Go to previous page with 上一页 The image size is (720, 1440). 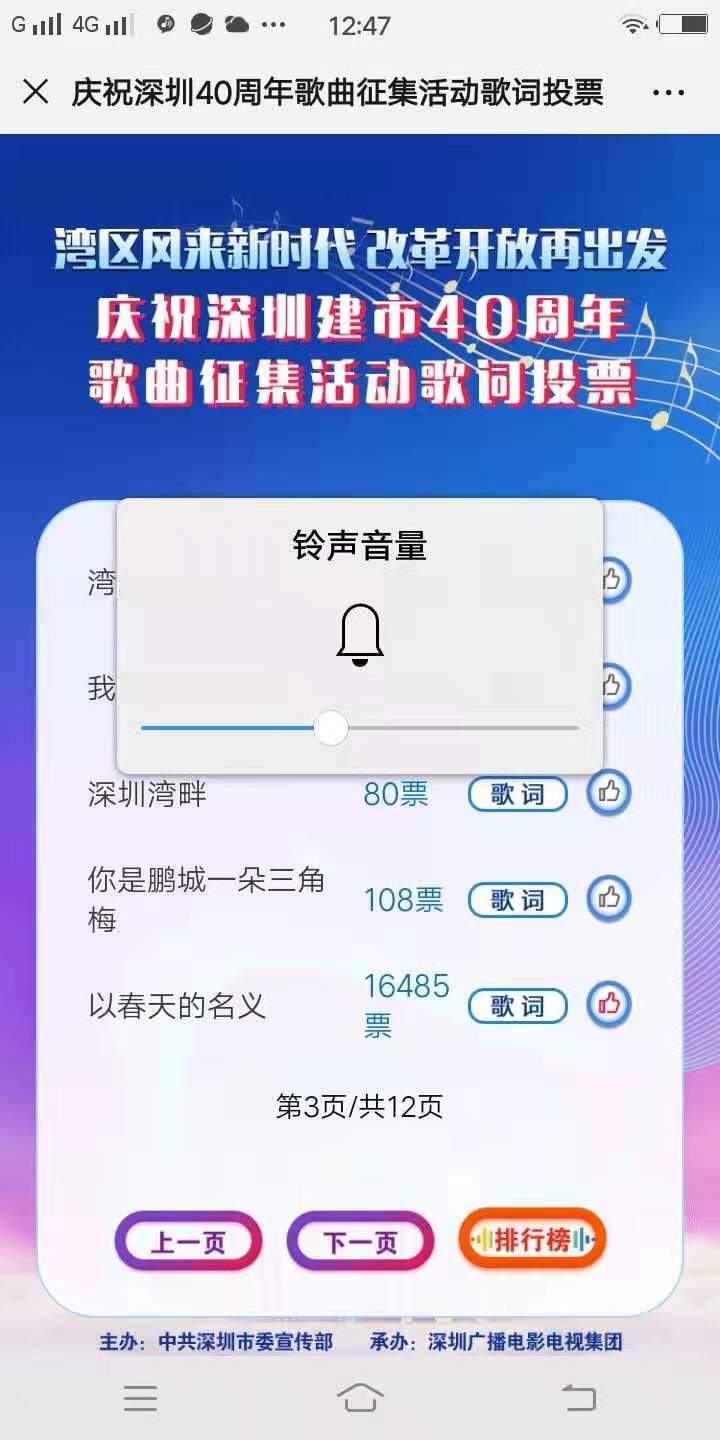click(x=189, y=1242)
